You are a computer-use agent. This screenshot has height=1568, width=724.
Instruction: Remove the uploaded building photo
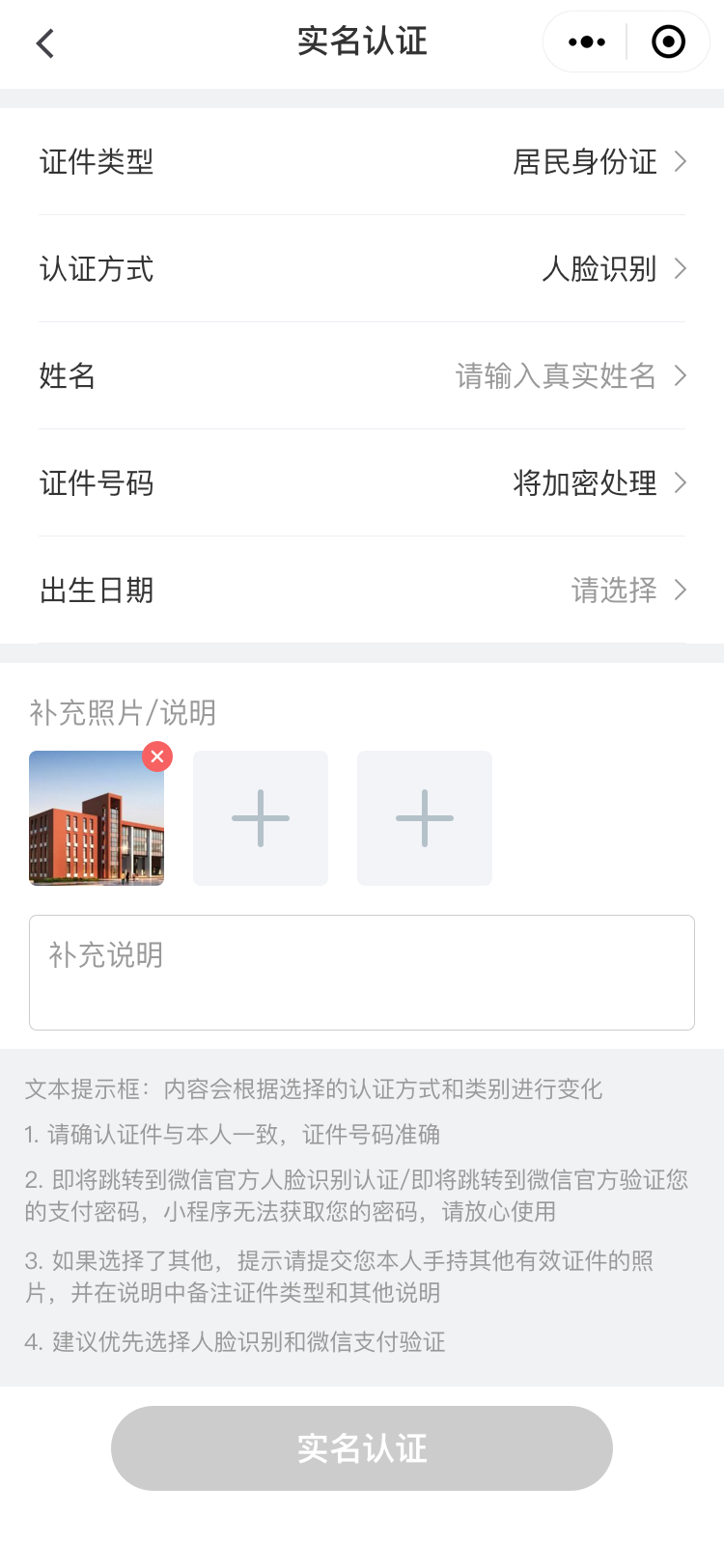157,756
